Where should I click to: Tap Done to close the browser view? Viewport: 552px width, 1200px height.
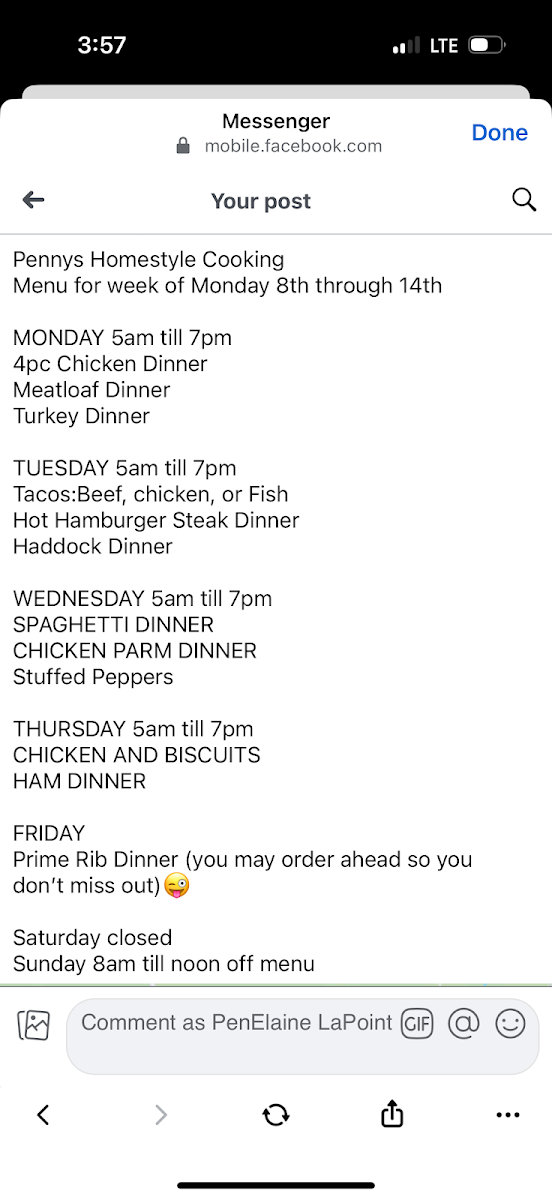pyautogui.click(x=499, y=133)
